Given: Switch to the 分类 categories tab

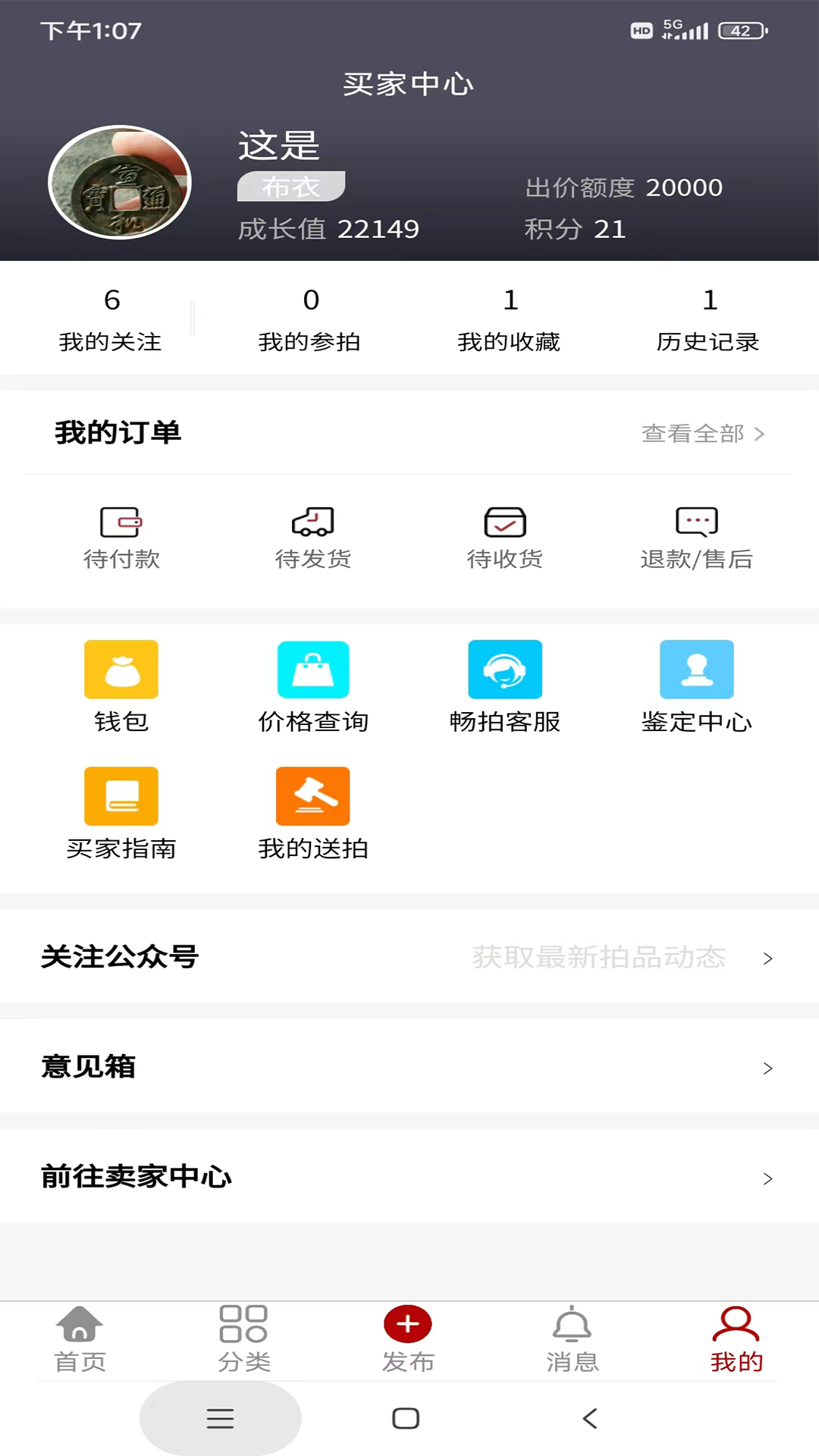Looking at the screenshot, I should tap(244, 1340).
